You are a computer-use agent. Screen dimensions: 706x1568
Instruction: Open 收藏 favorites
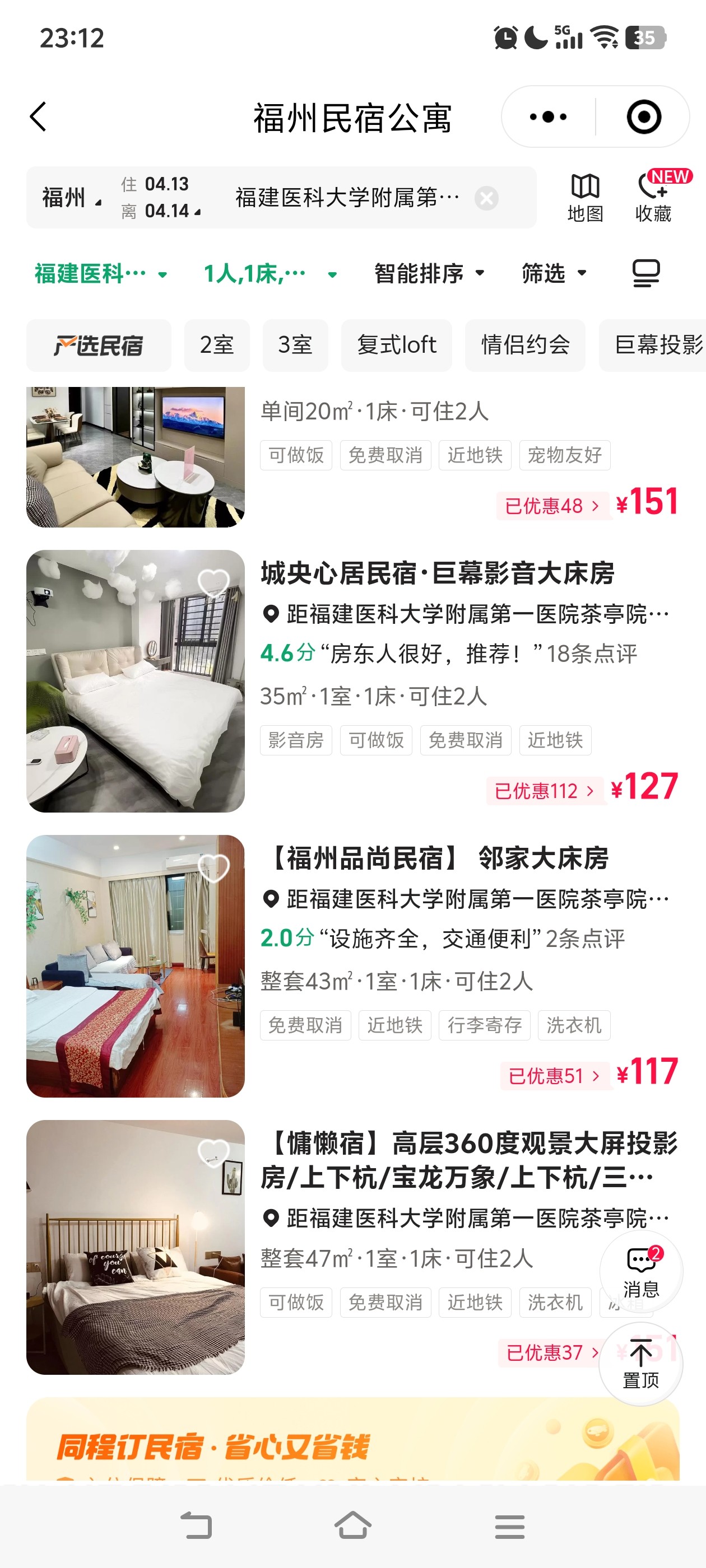653,198
